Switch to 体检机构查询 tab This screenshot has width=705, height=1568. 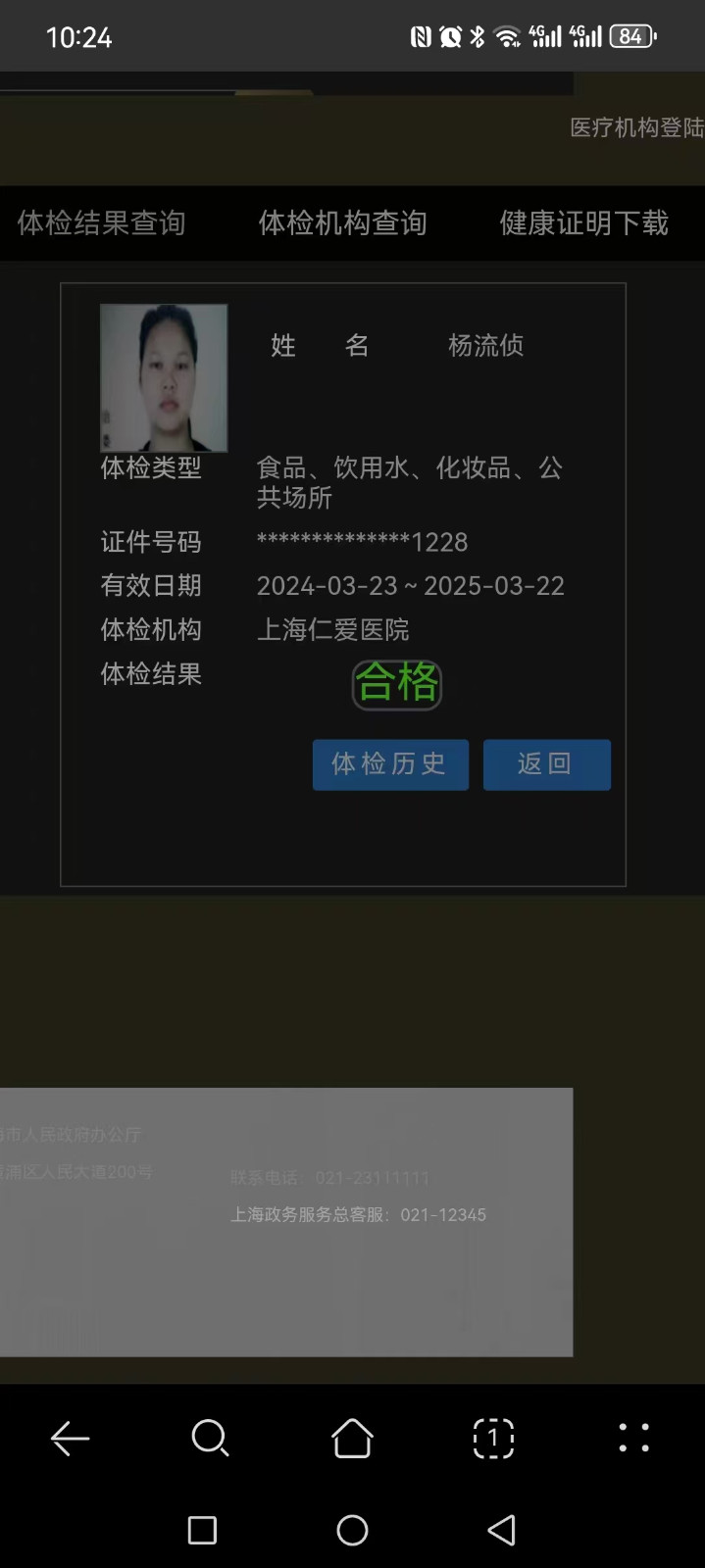pos(342,223)
